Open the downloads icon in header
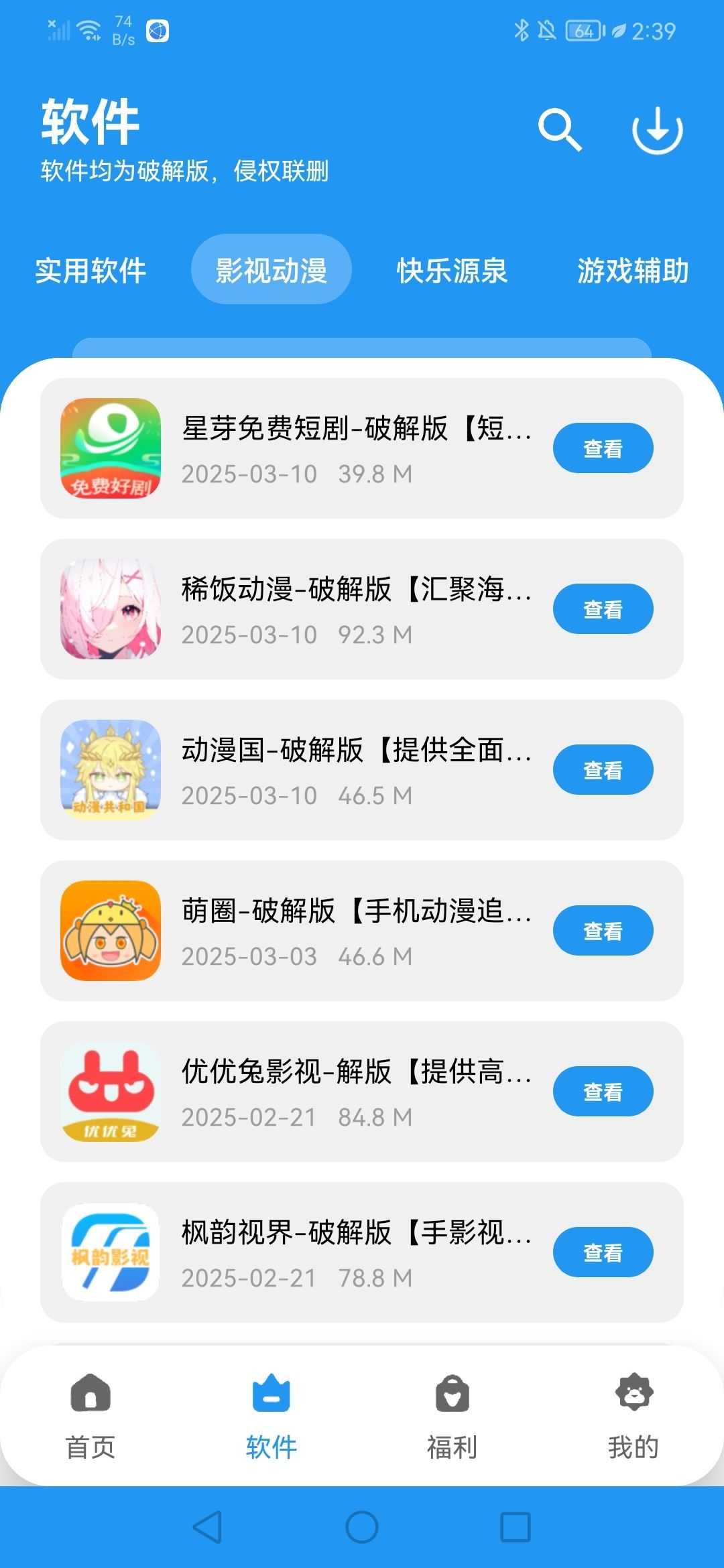724x1568 pixels. click(657, 130)
